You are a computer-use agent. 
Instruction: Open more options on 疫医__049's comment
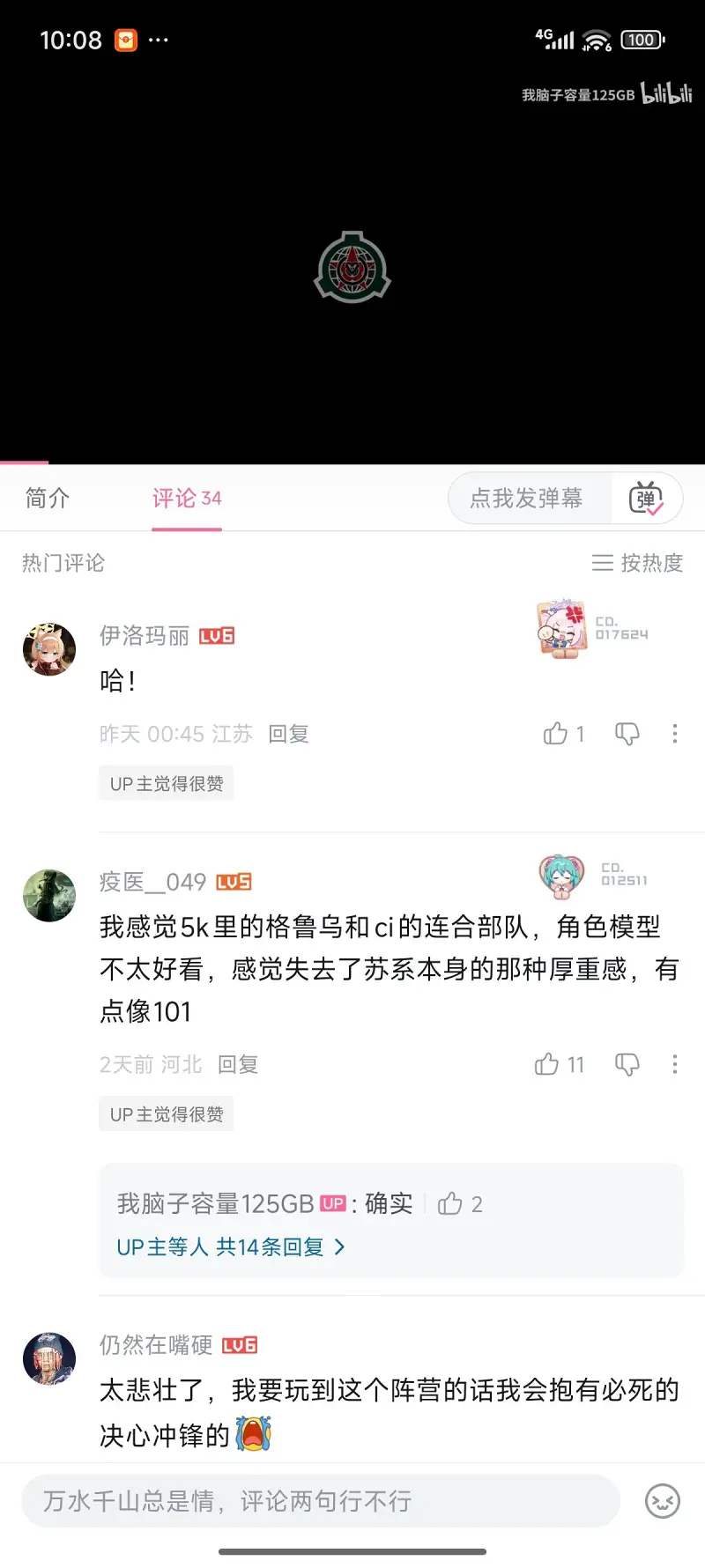tap(675, 1064)
